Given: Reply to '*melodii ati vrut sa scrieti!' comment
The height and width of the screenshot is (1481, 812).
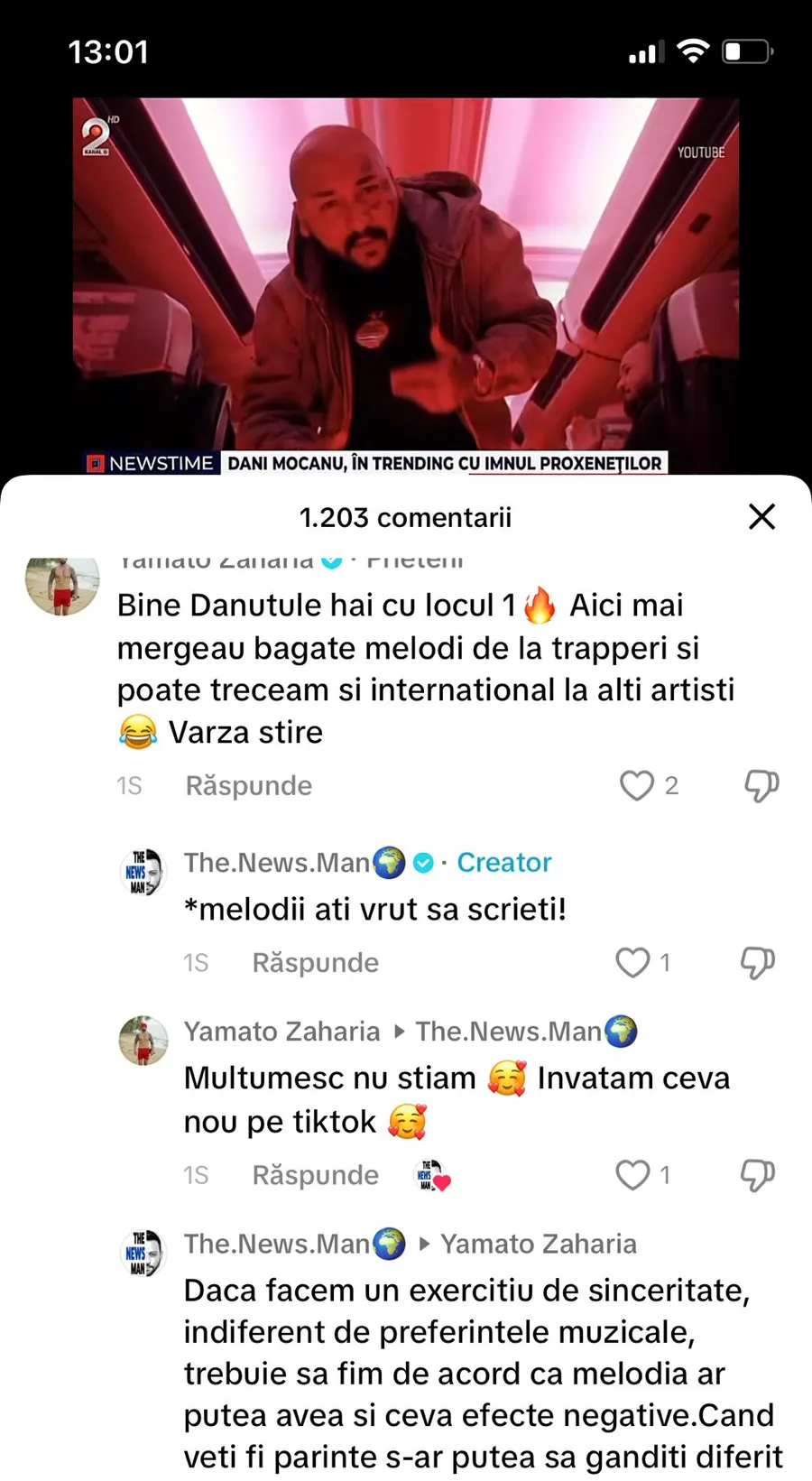Looking at the screenshot, I should 315,962.
